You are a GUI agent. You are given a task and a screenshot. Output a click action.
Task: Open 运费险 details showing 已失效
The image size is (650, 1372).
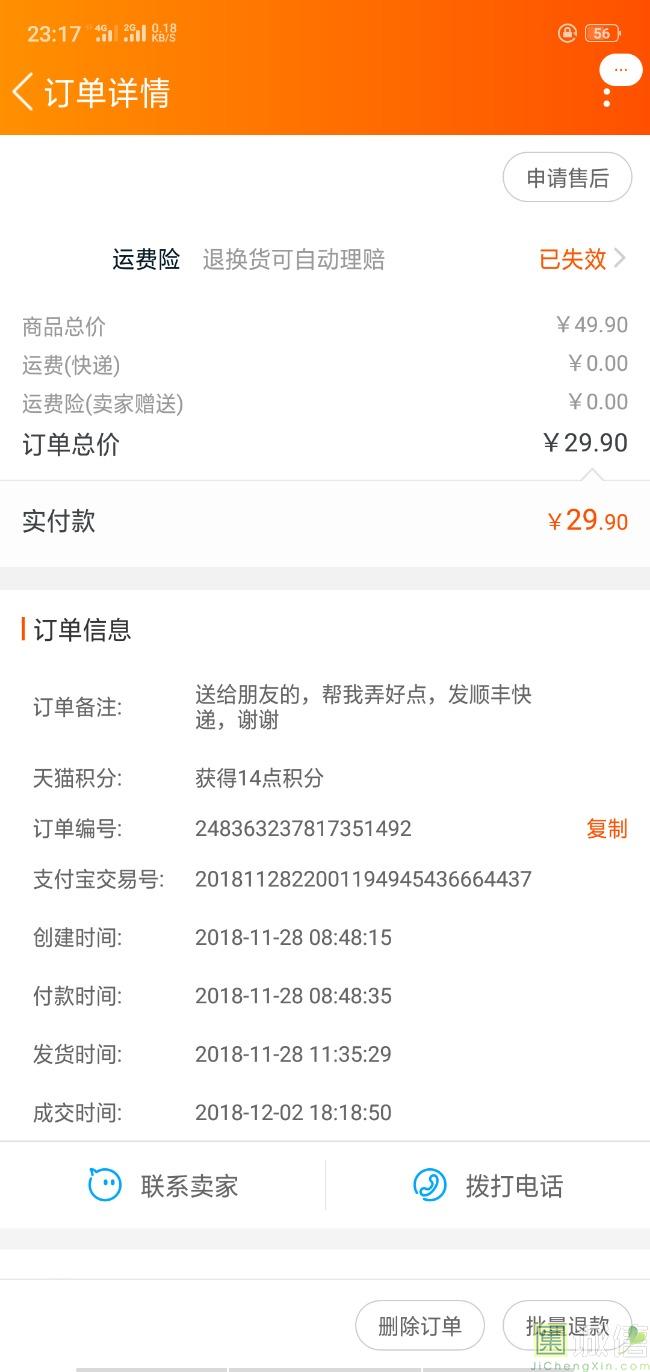(582, 260)
